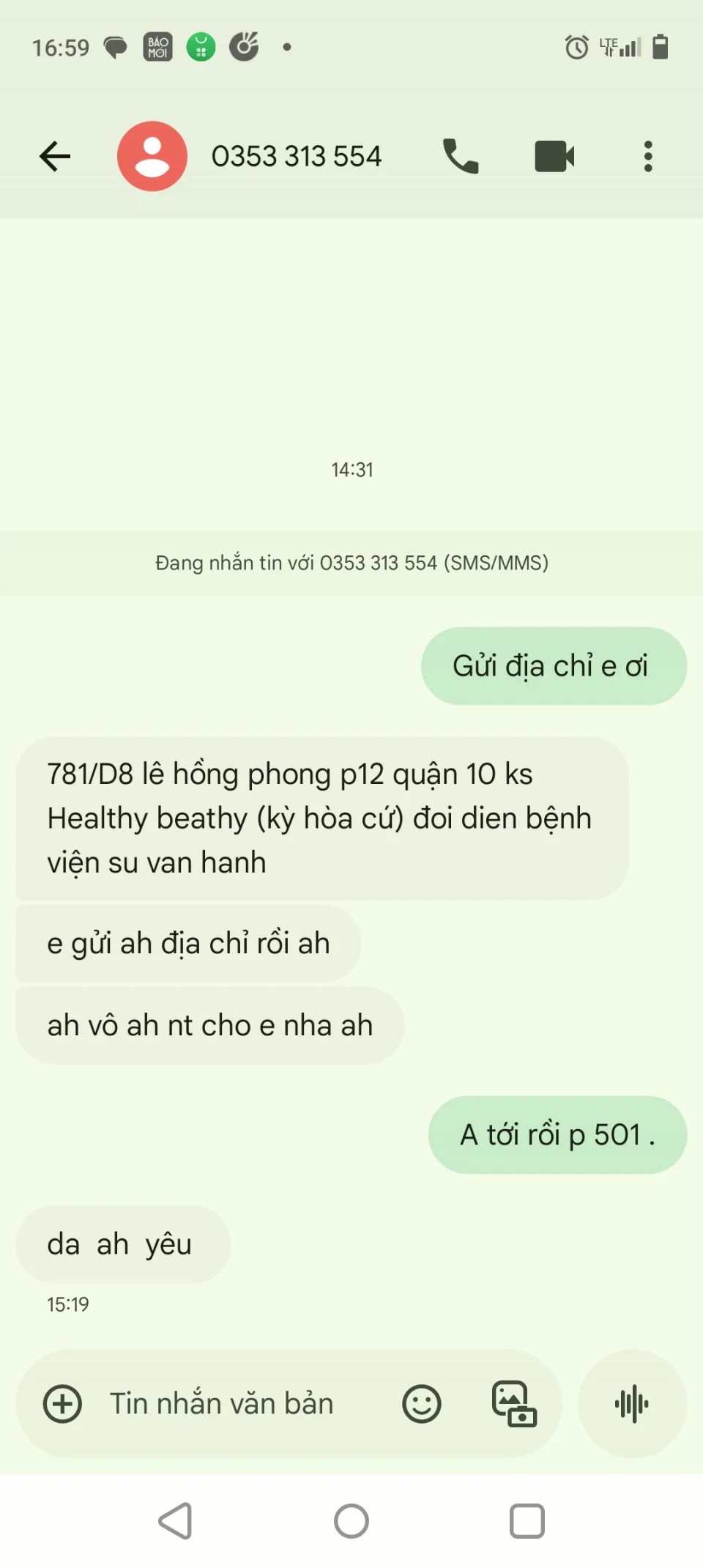703x1568 pixels.
Task: Record a voice message
Action: click(x=632, y=1404)
